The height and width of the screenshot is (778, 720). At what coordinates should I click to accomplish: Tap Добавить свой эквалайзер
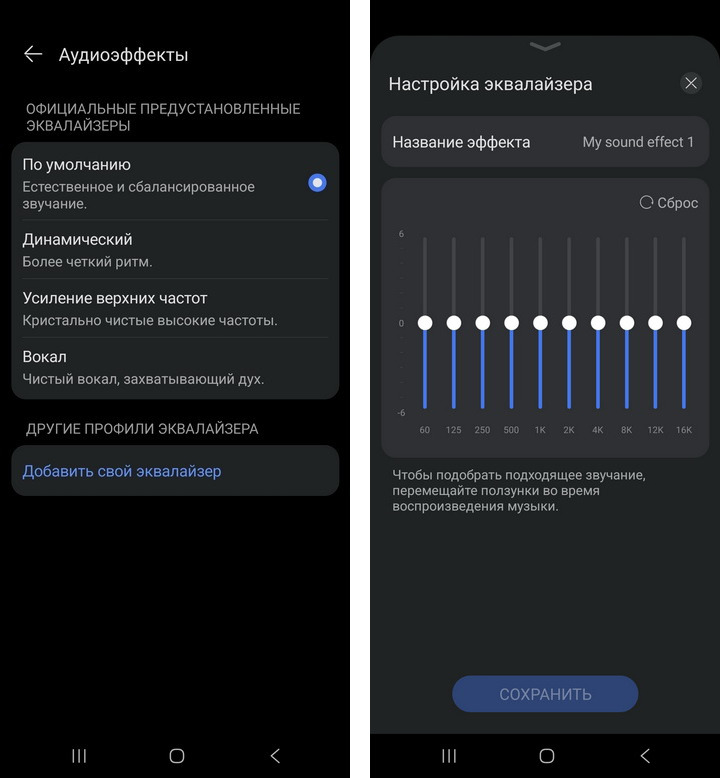122,471
